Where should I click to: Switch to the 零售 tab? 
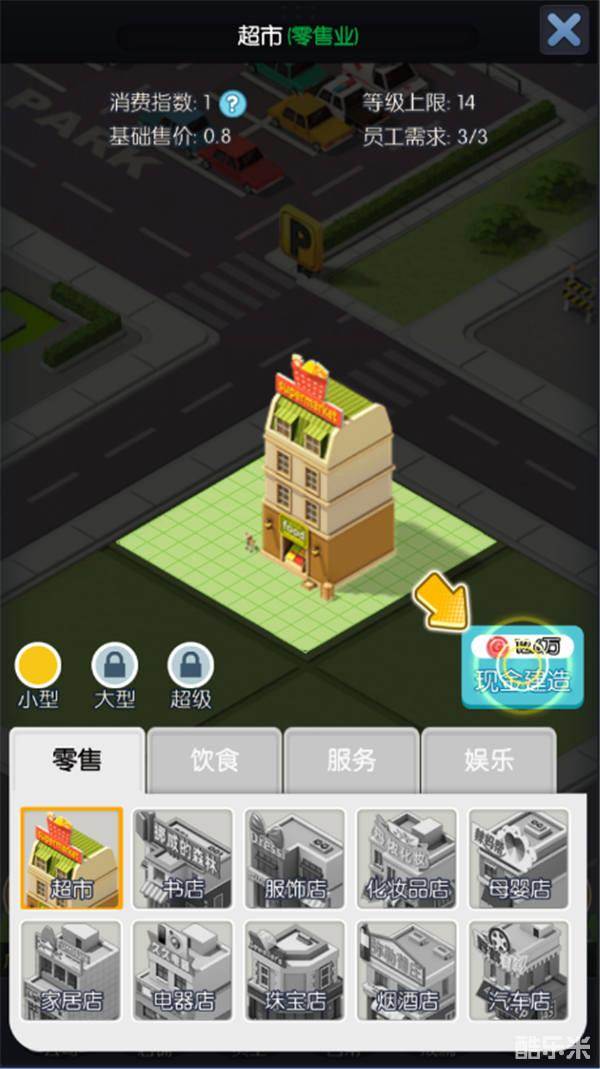click(77, 760)
